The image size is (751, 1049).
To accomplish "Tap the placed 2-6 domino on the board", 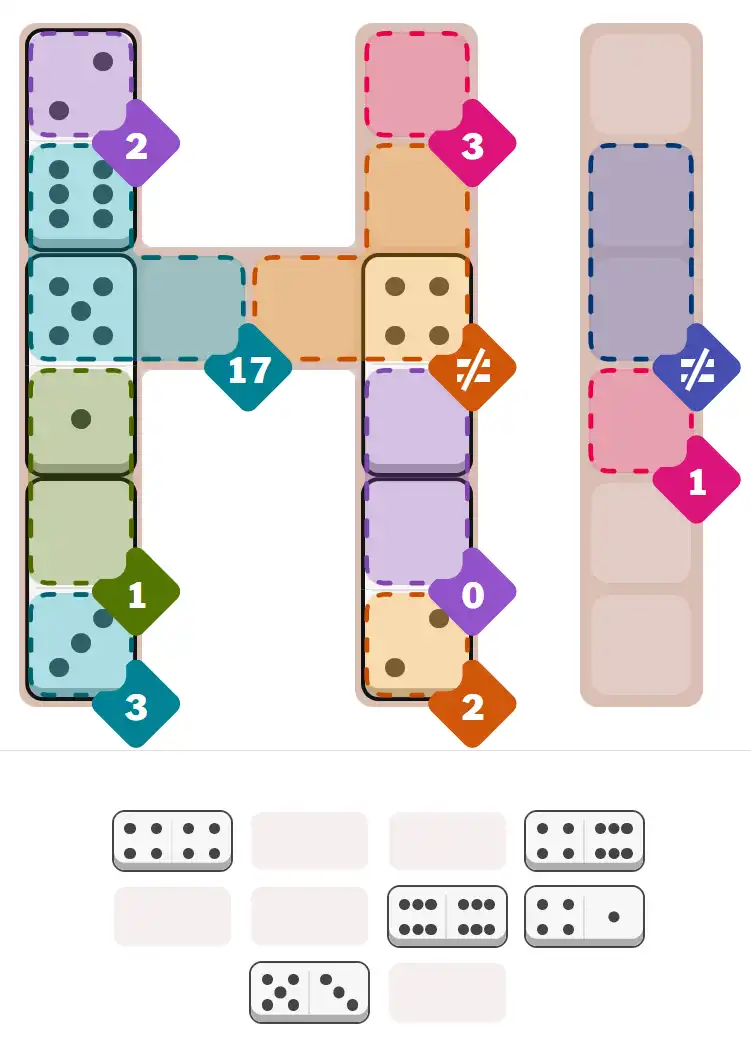I will click(x=80, y=140).
